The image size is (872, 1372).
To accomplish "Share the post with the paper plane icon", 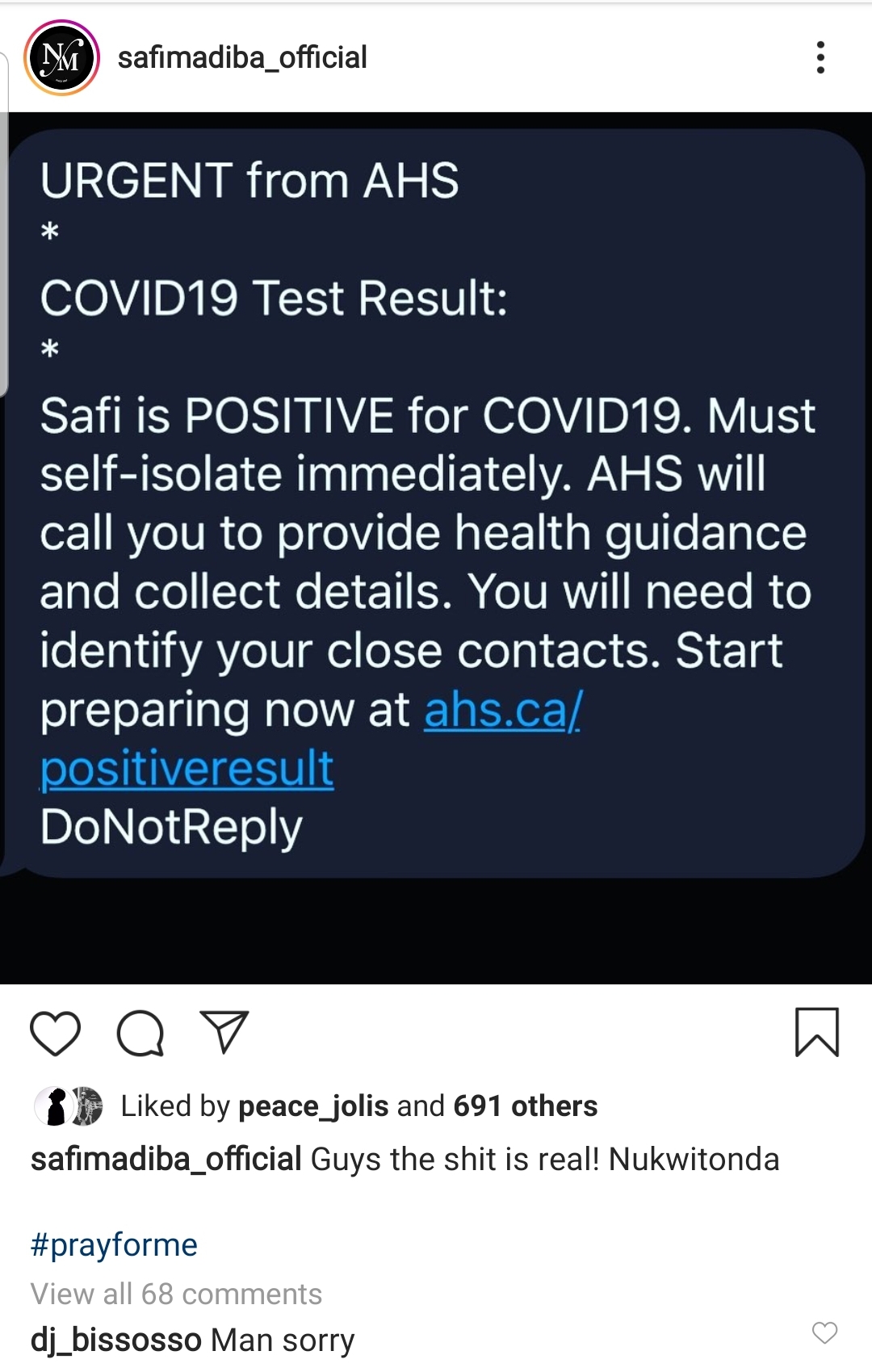I will pos(224,1031).
